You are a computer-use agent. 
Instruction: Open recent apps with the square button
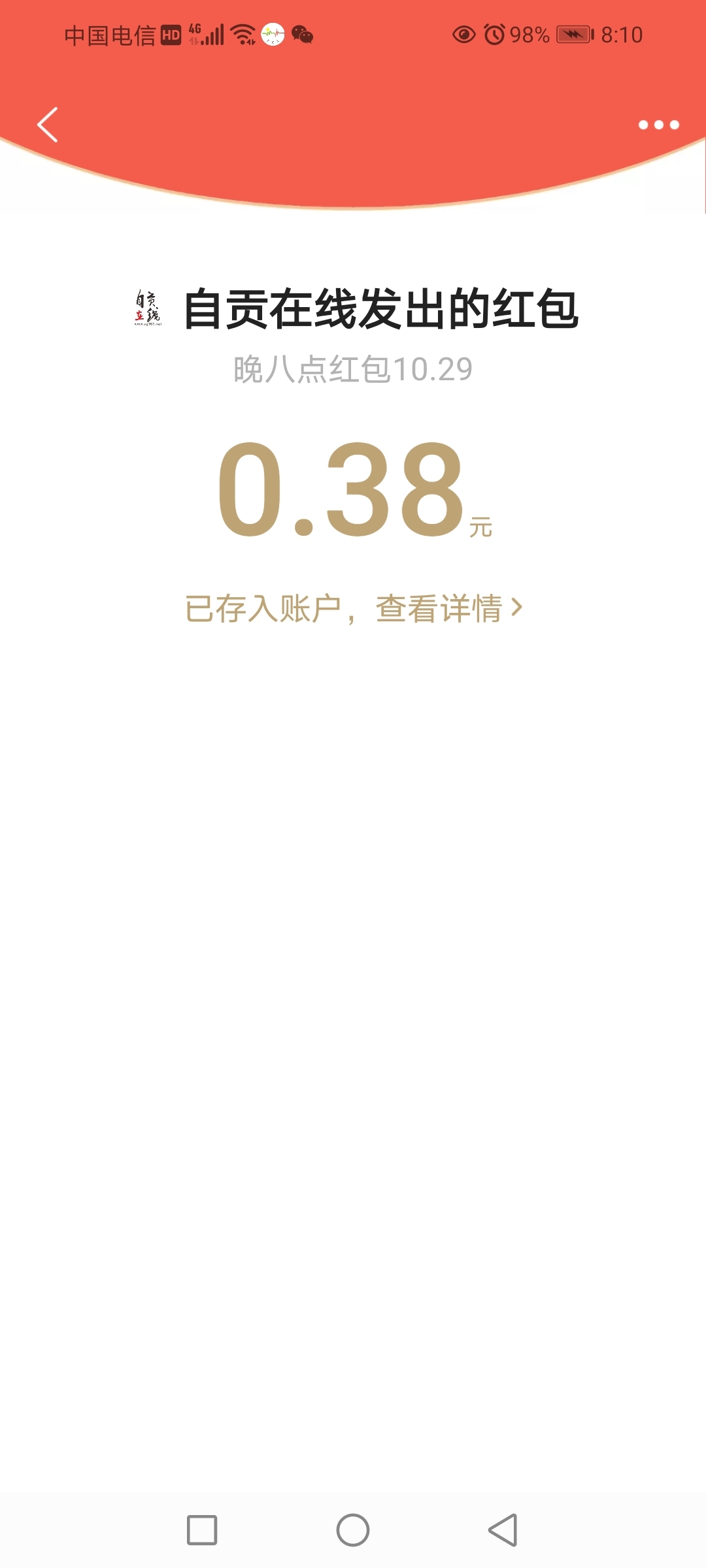pyautogui.click(x=202, y=1530)
